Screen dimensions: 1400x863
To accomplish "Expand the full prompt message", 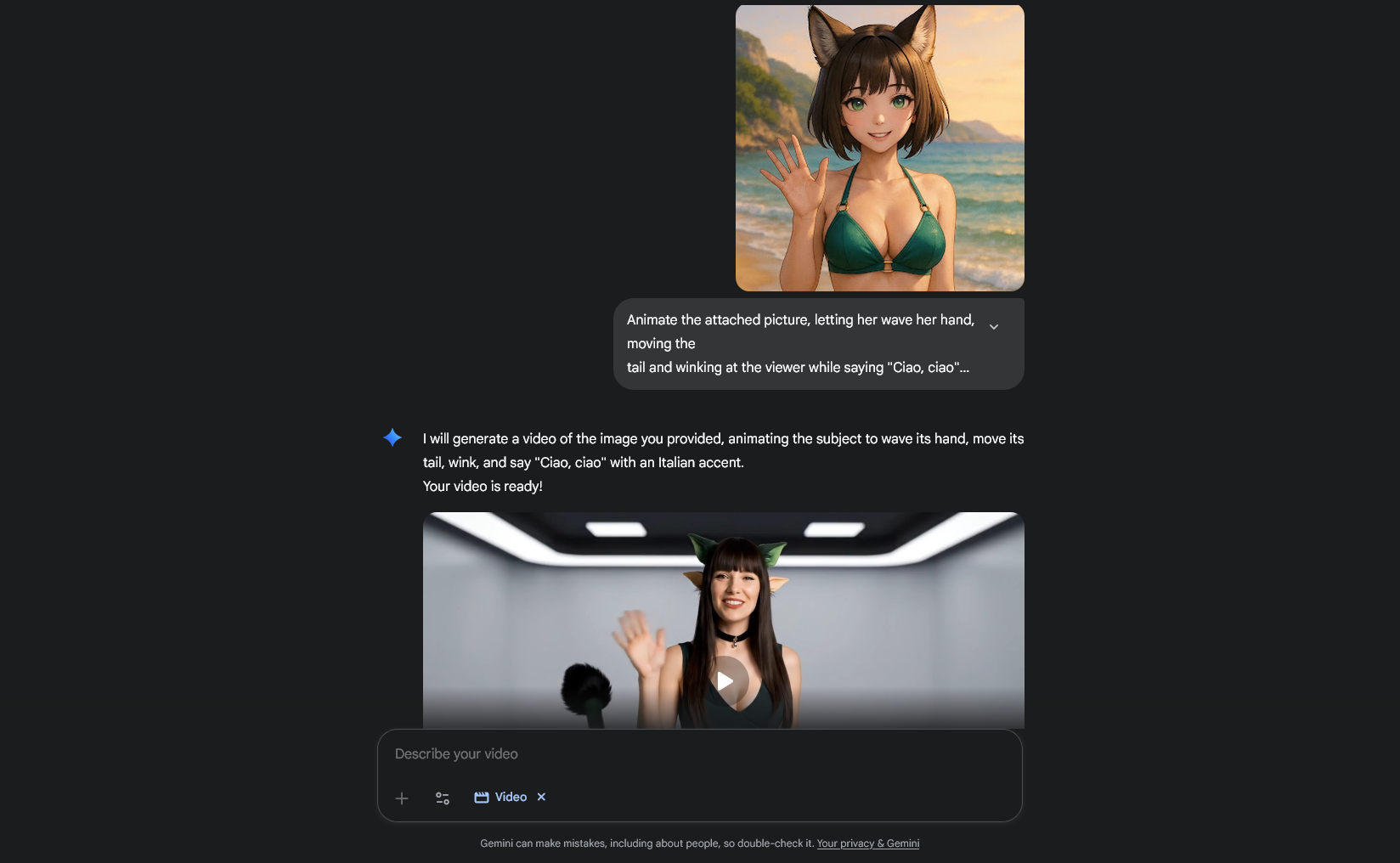I will tap(994, 327).
